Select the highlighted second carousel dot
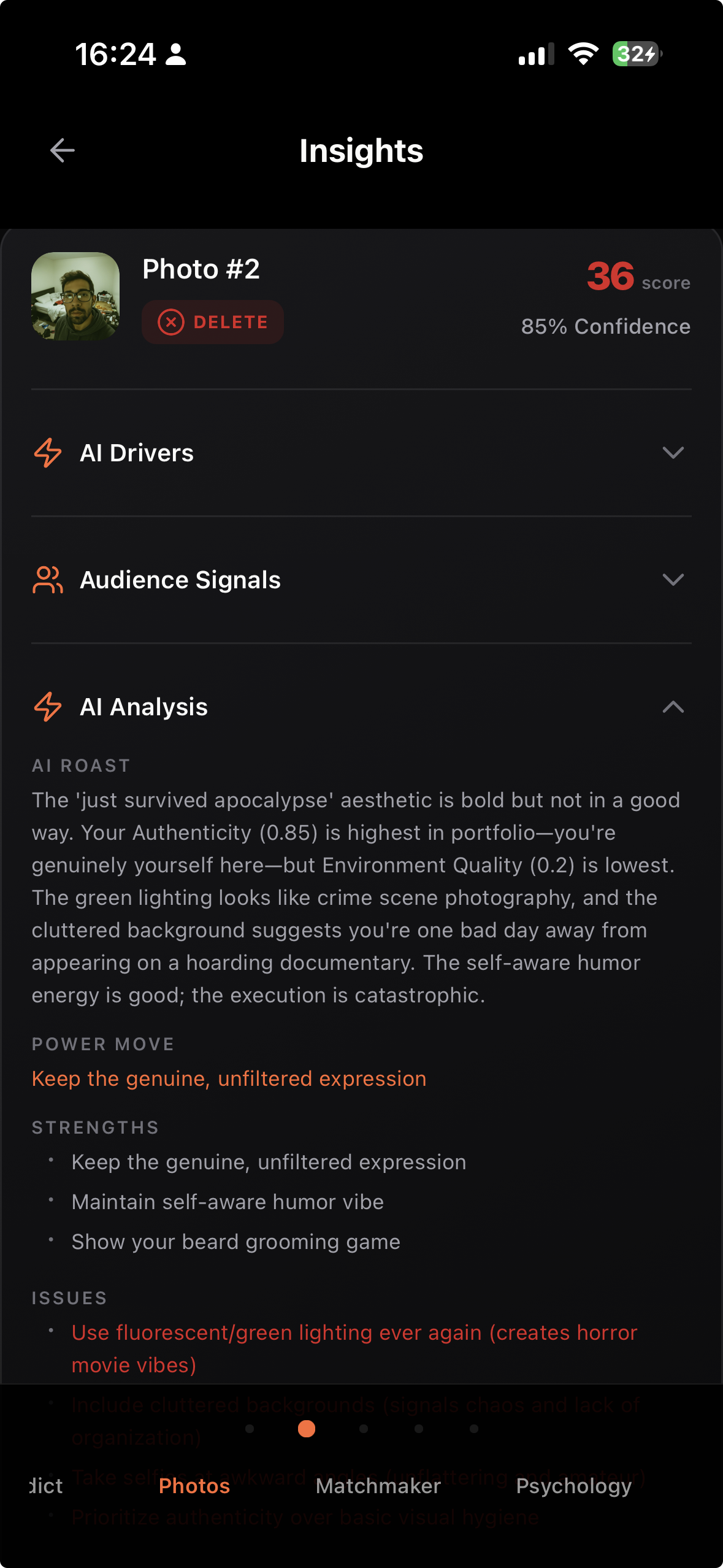 tap(306, 1429)
